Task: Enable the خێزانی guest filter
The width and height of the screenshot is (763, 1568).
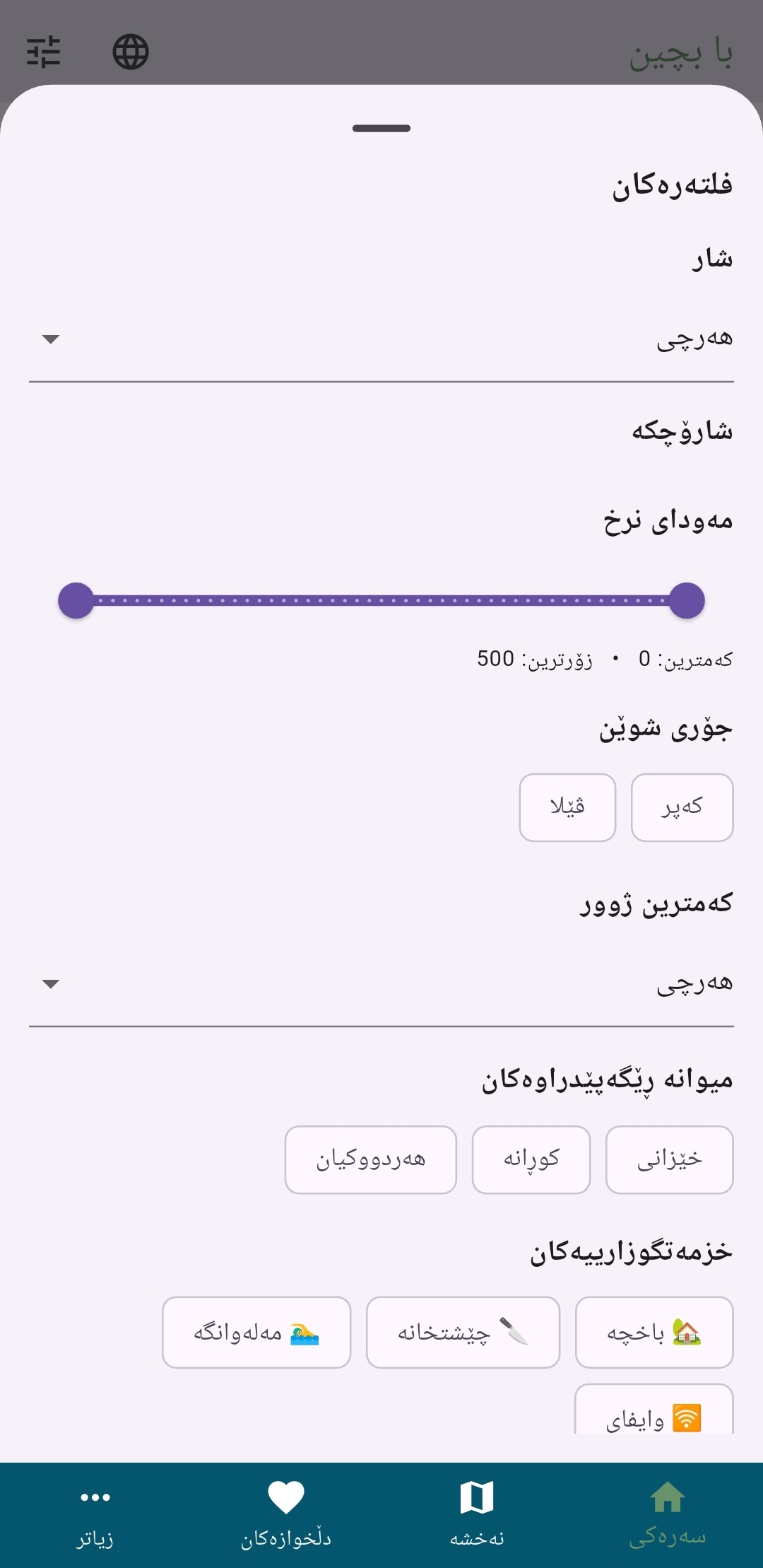Action: (x=669, y=1159)
